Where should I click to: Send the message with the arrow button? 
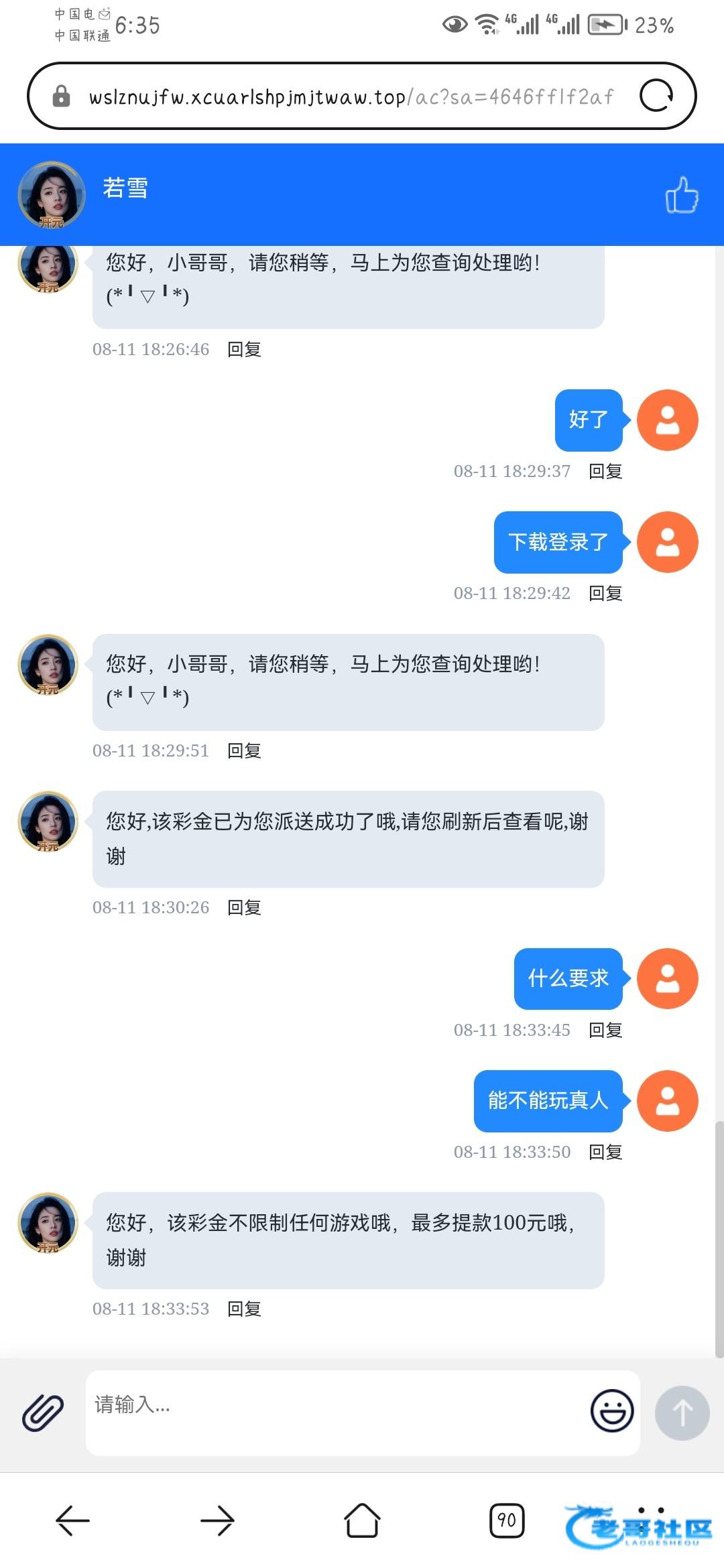[682, 1413]
